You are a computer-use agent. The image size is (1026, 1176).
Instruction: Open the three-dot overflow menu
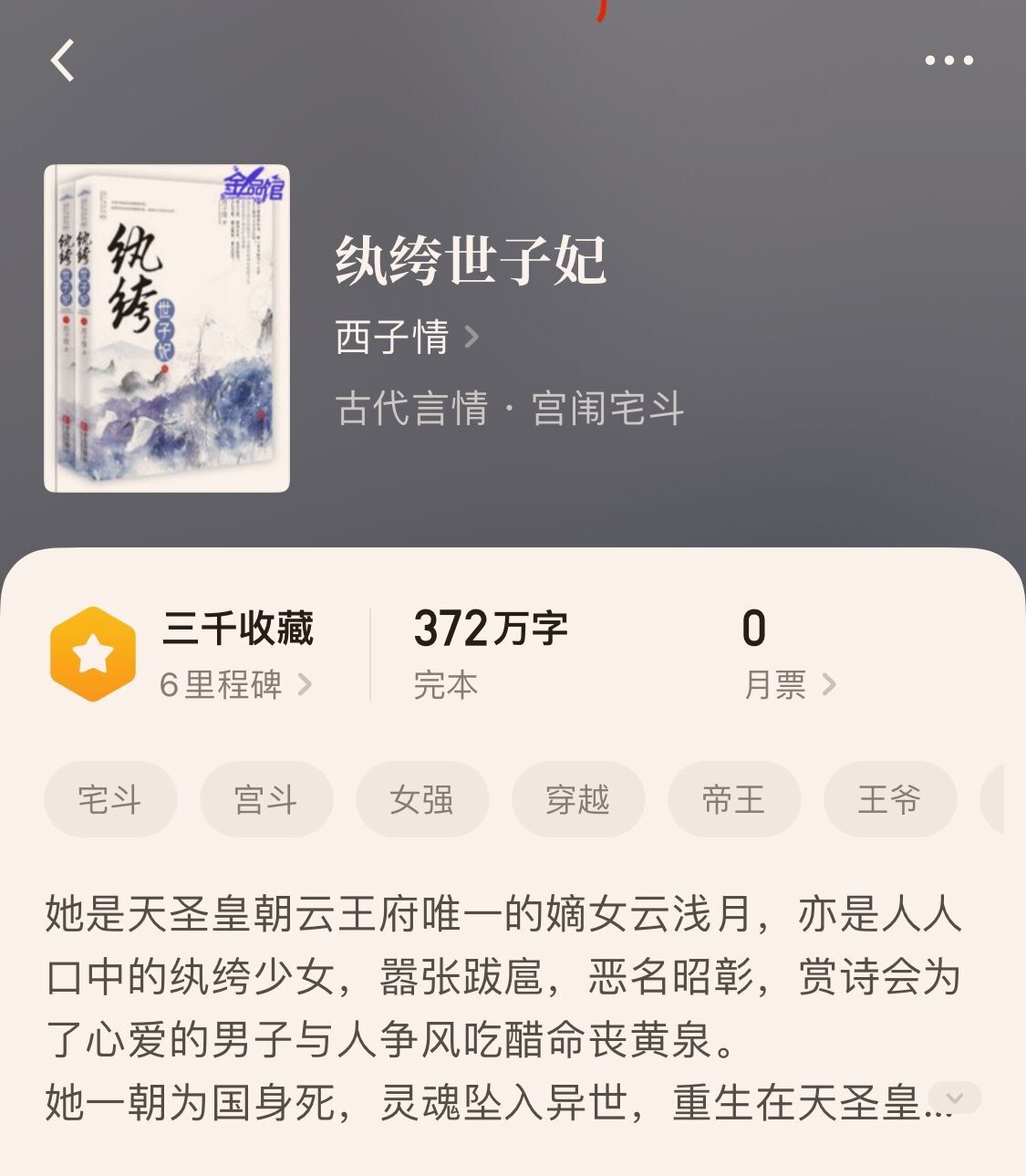(x=948, y=61)
